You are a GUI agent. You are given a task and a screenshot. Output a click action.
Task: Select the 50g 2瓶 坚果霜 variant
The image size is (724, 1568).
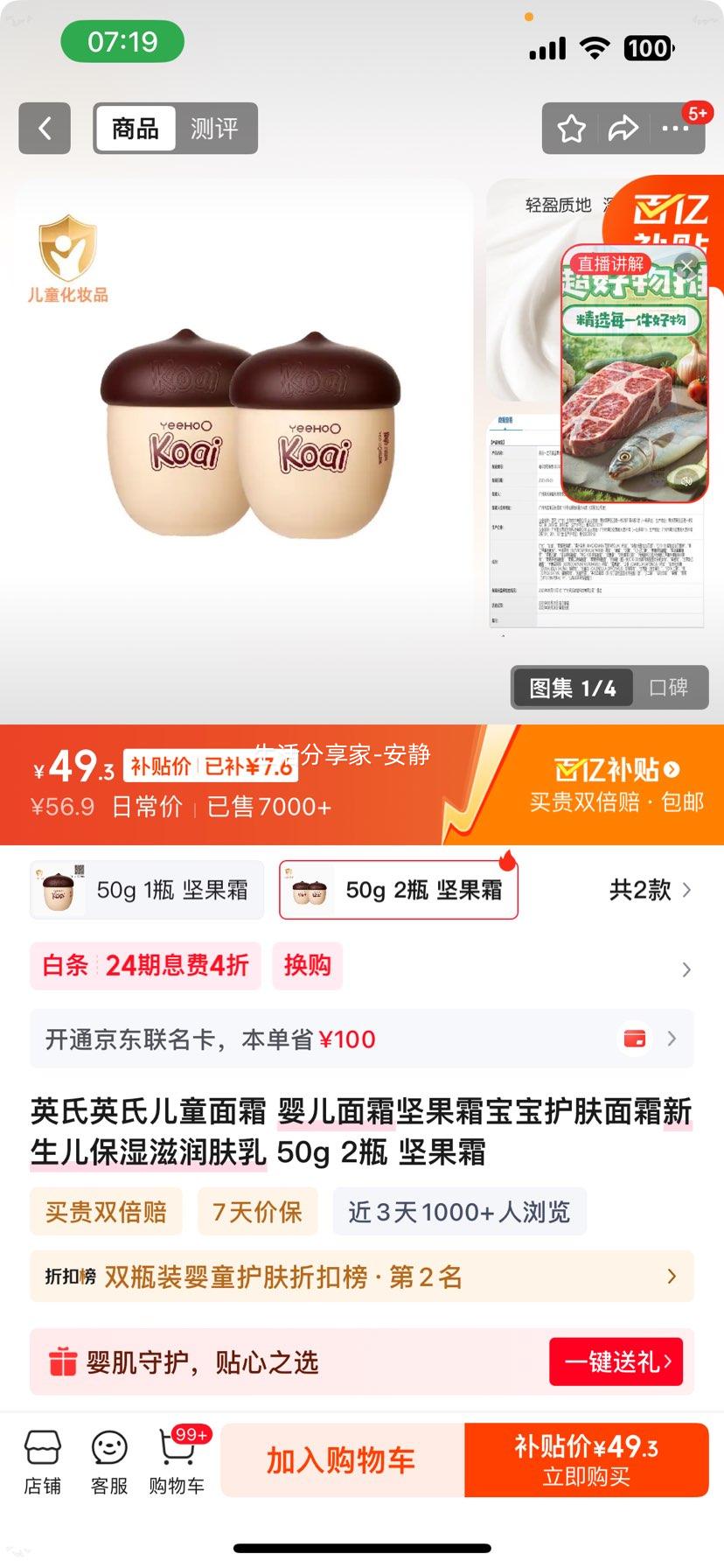tap(398, 889)
